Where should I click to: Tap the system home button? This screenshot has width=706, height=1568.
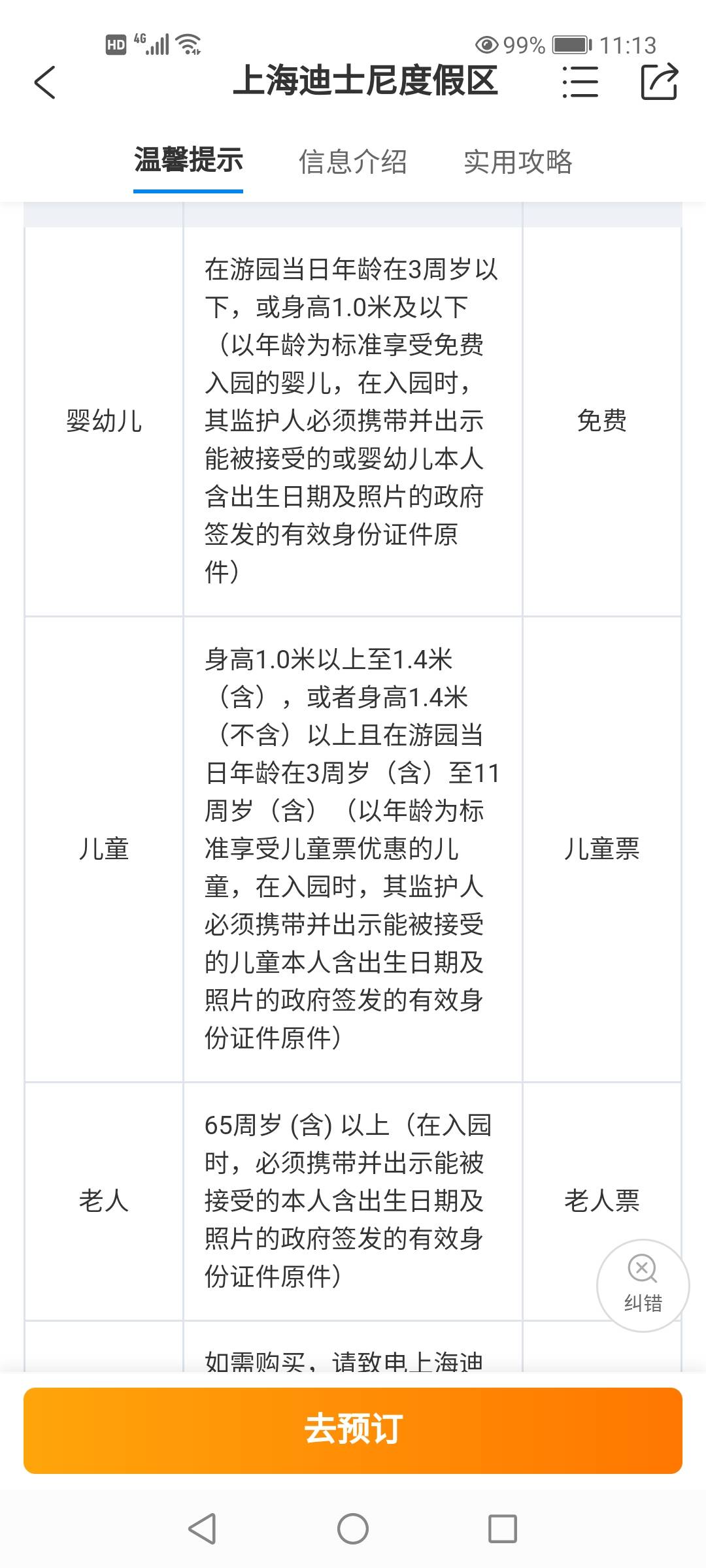coord(353,1529)
